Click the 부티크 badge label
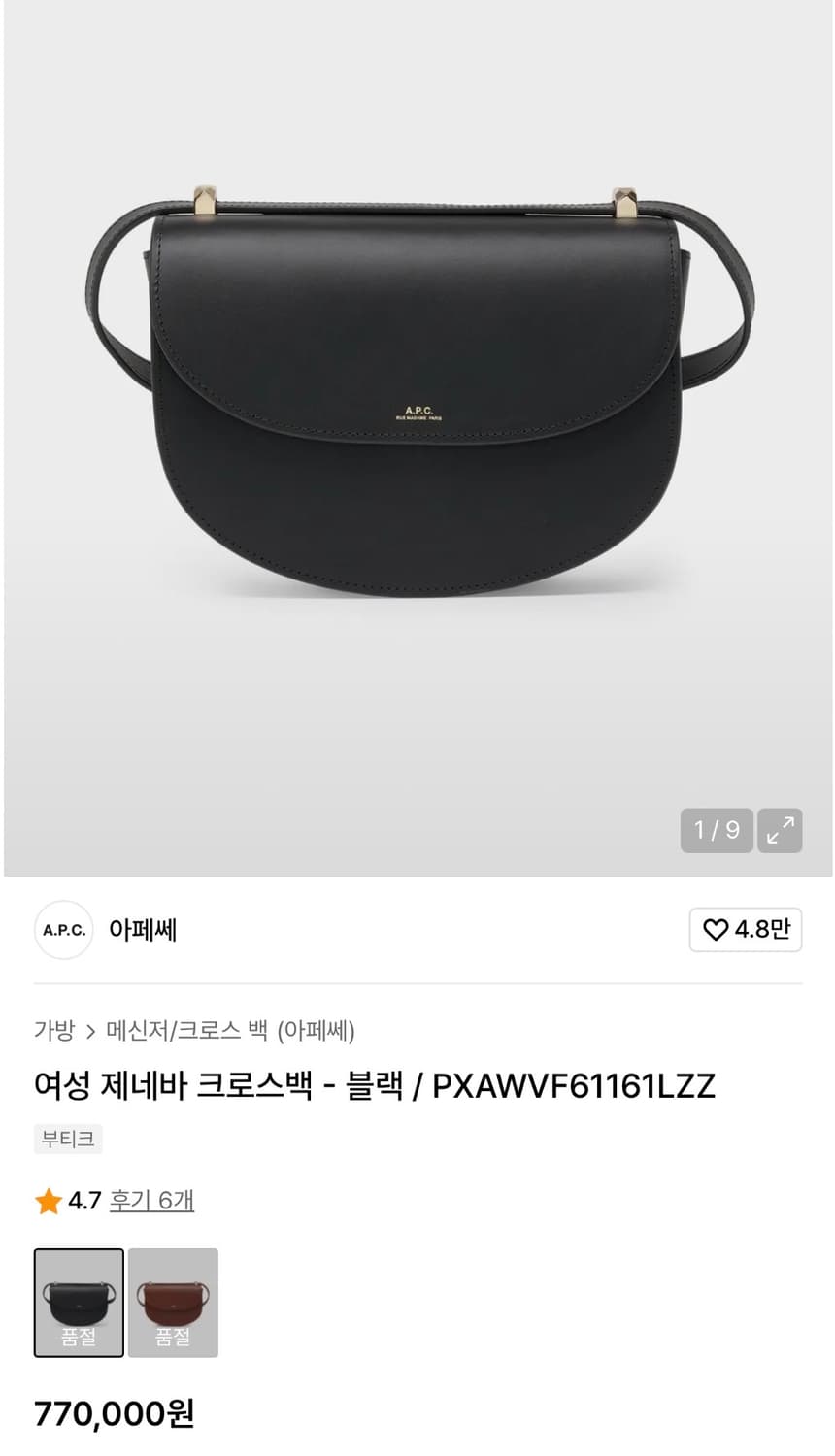835x1456 pixels. tap(67, 1139)
